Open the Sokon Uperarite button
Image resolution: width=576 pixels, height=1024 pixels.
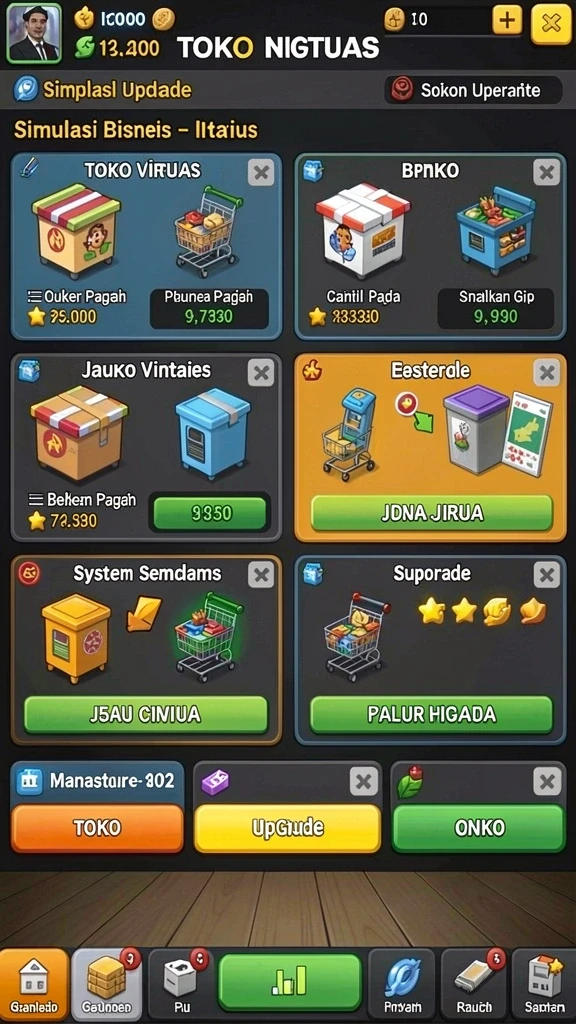[473, 90]
